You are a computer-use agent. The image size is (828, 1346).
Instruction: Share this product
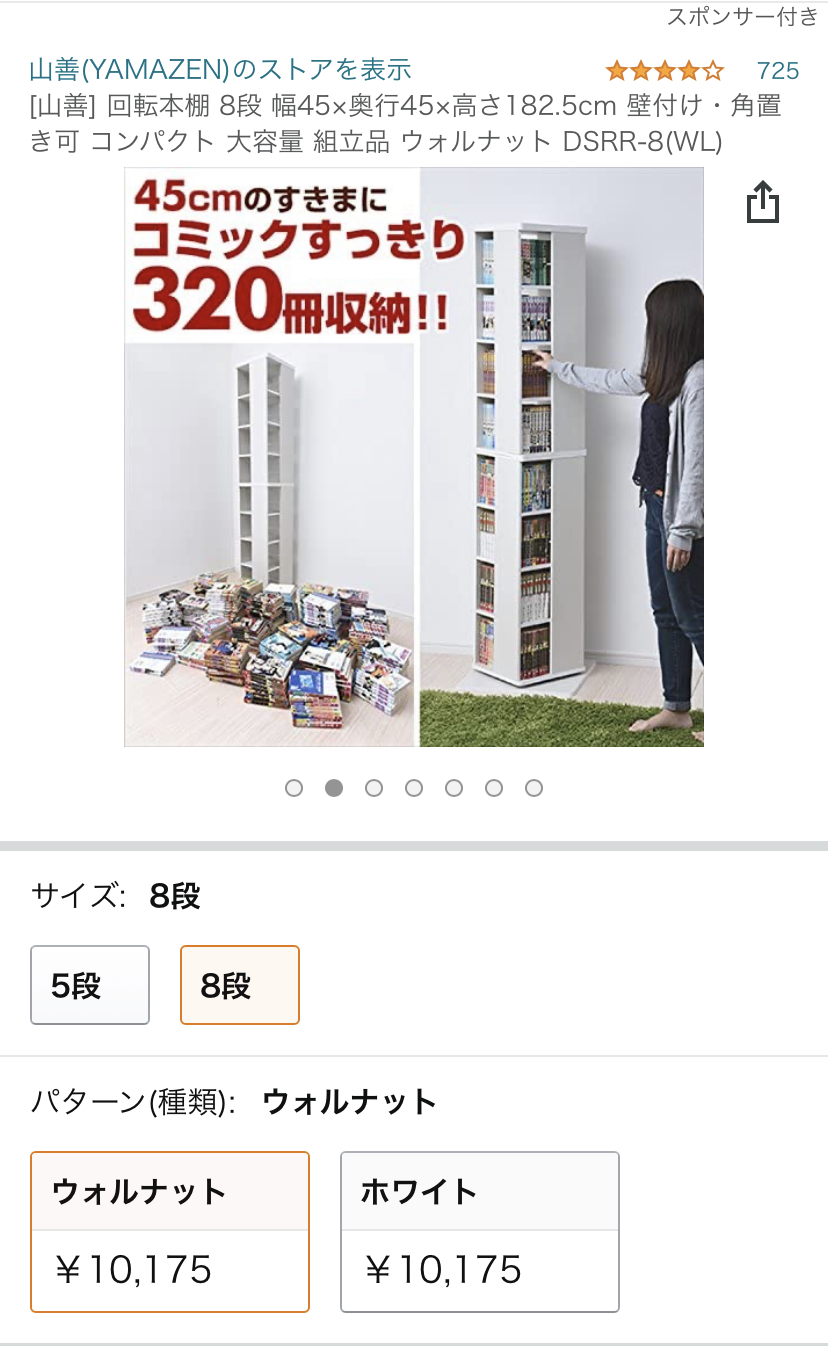[x=763, y=202]
